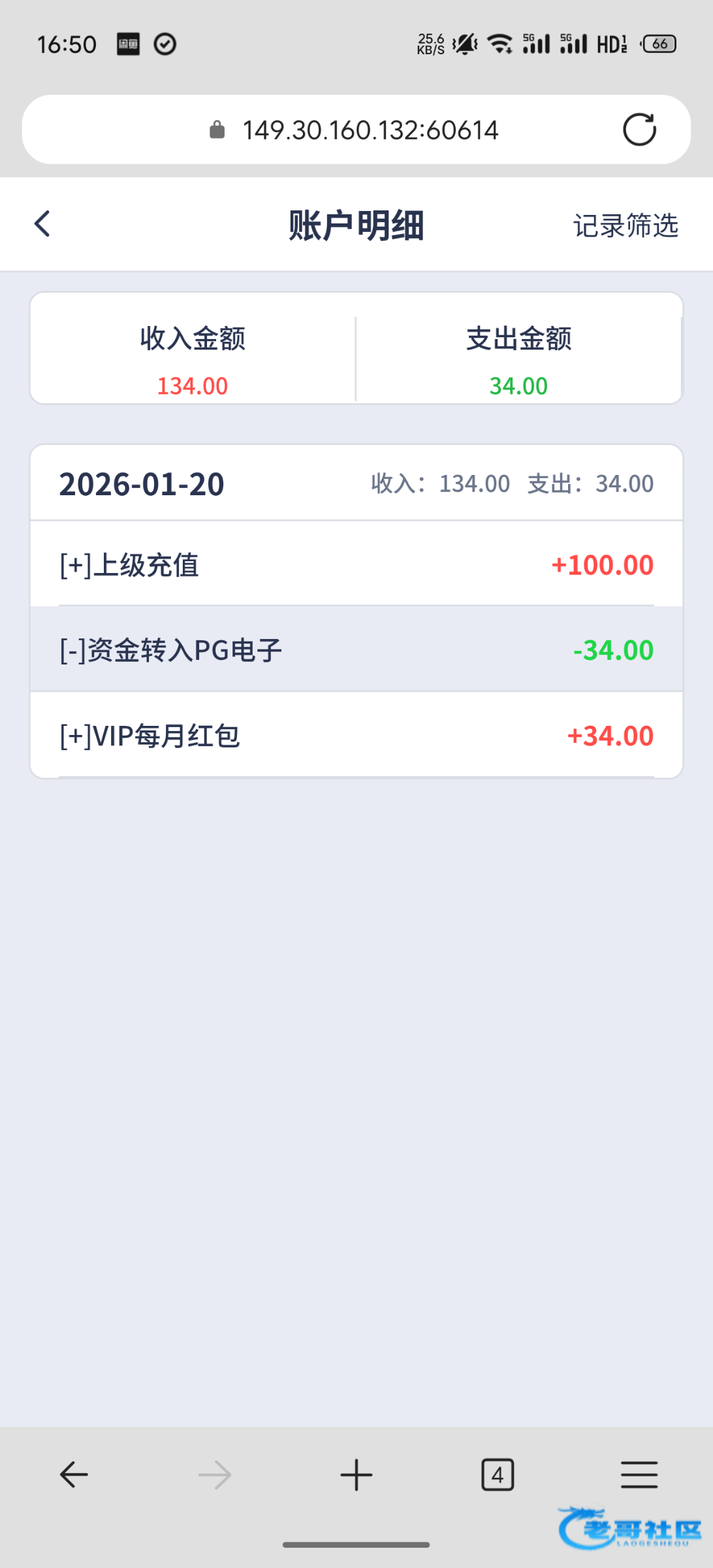Open the browser hamburger menu
This screenshot has width=713, height=1568.
tap(639, 1475)
